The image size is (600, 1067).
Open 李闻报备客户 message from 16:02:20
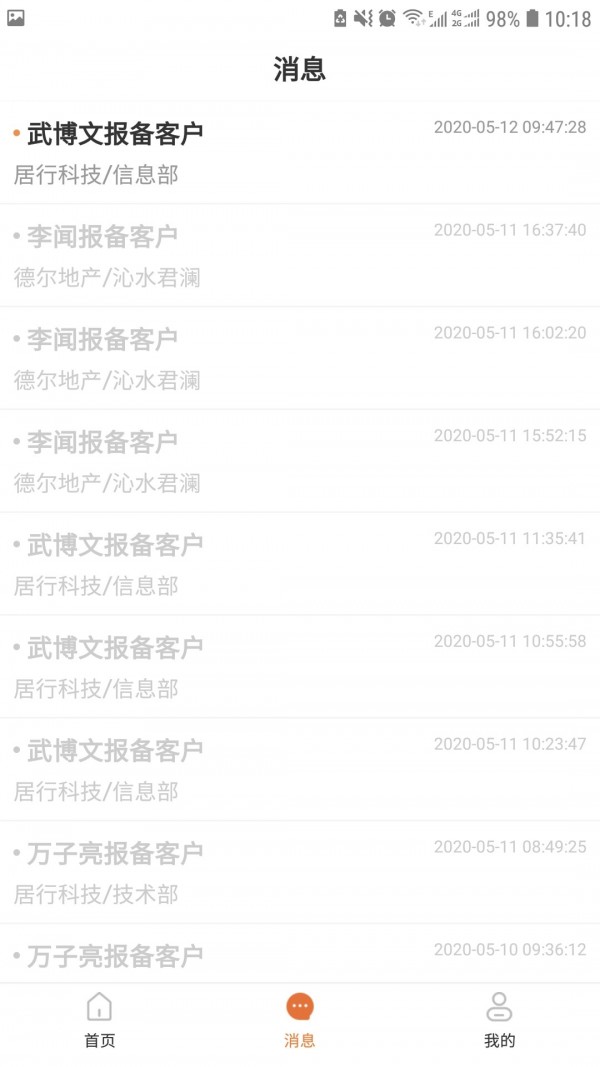[300, 359]
